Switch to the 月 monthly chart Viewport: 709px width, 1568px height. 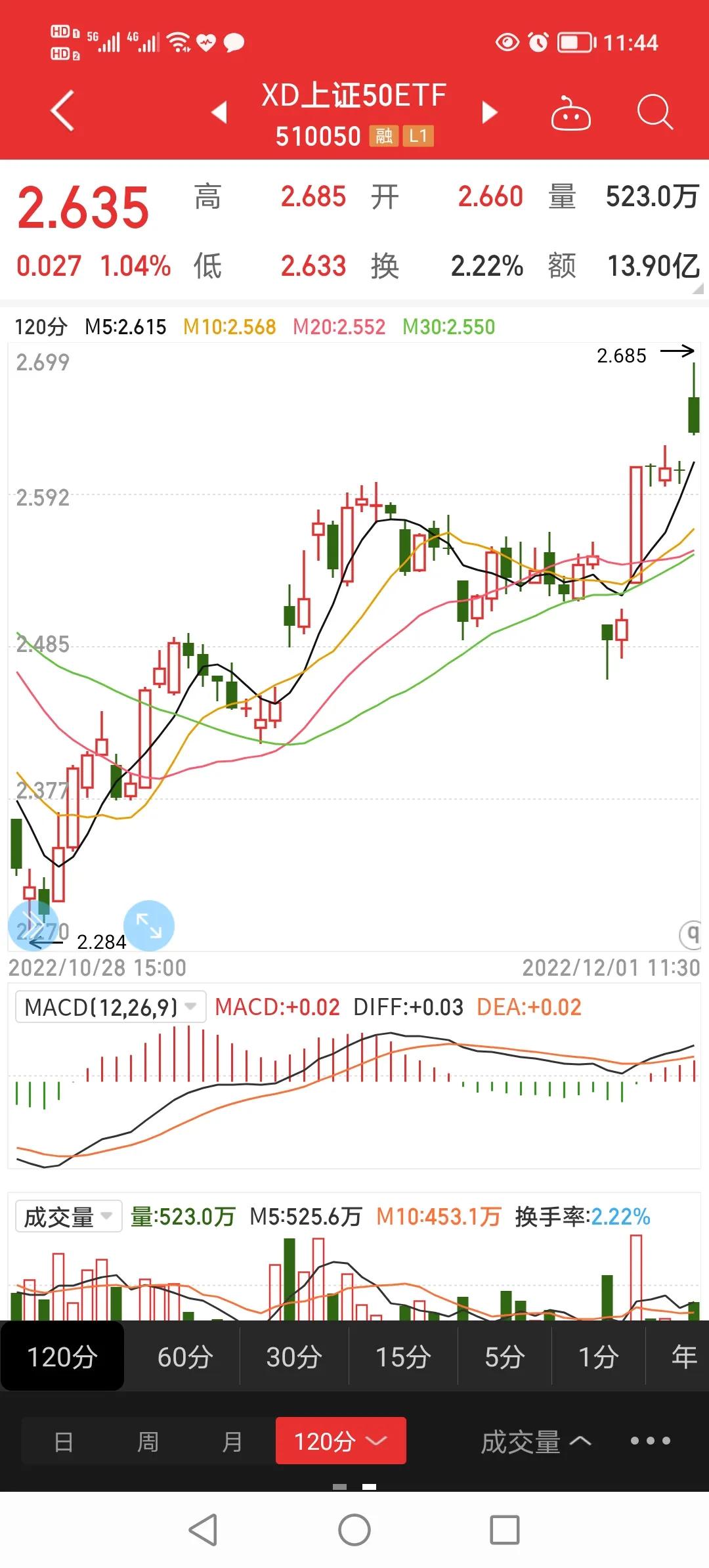[x=232, y=1441]
